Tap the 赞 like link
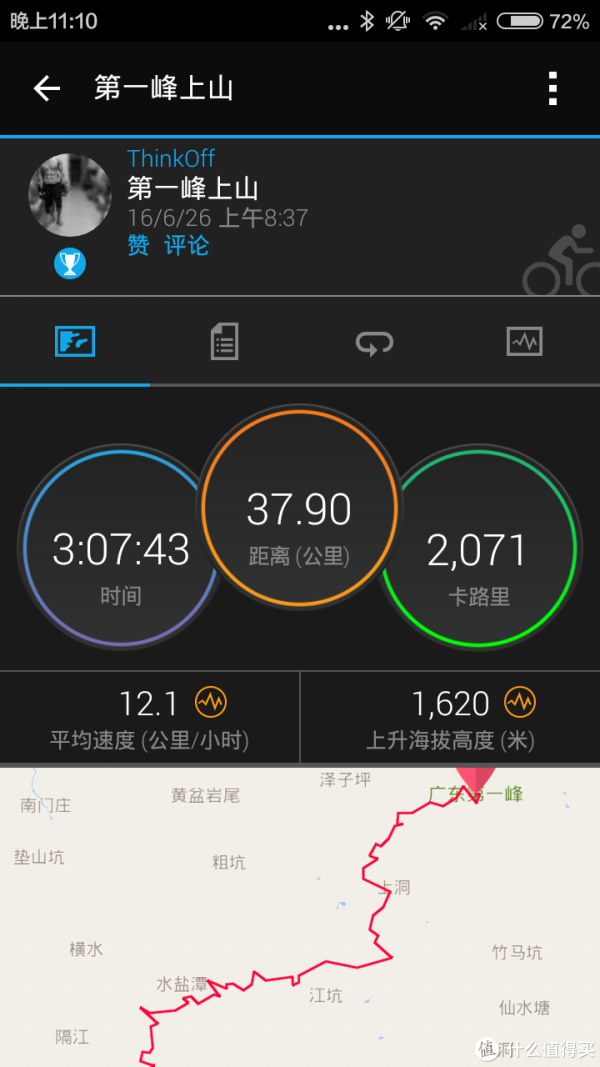Screen dimensions: 600x1067 138,246
